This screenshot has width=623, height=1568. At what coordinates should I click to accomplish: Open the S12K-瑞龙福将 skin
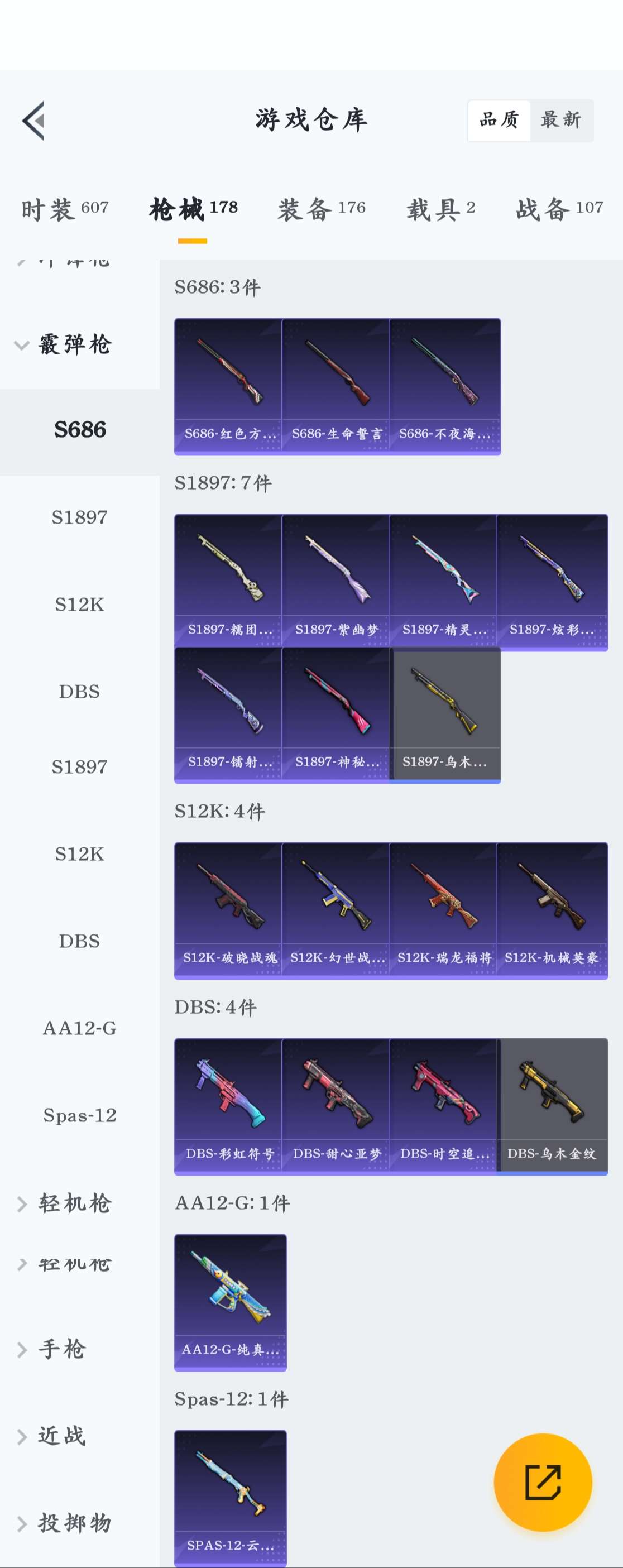click(x=443, y=909)
